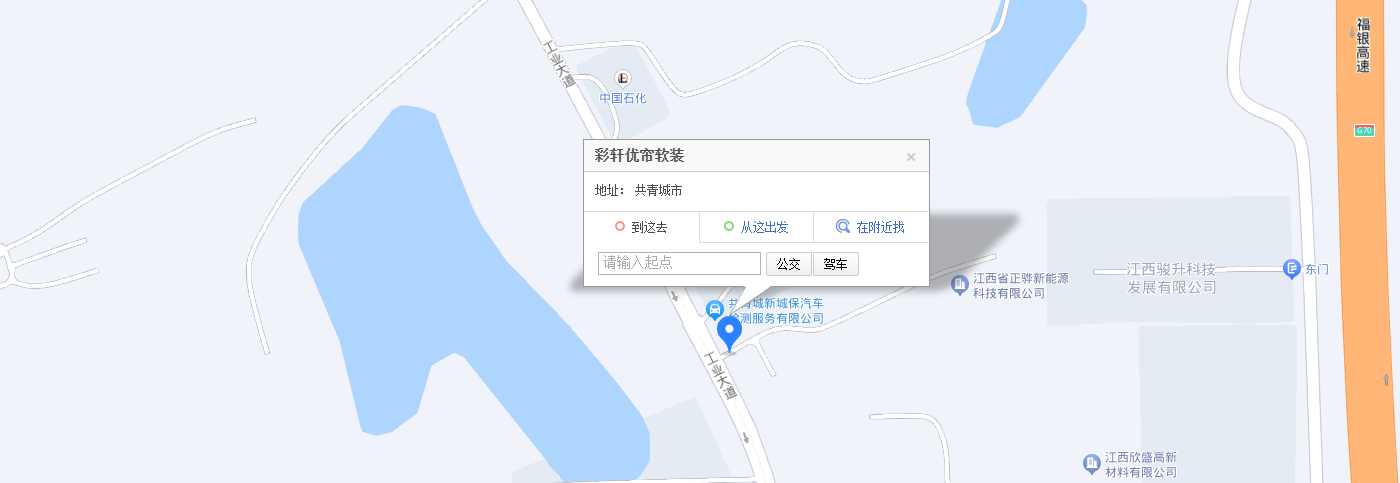Image resolution: width=1400 pixels, height=483 pixels.
Task: Switch to the 从这出发 tab
Action: coord(756,227)
